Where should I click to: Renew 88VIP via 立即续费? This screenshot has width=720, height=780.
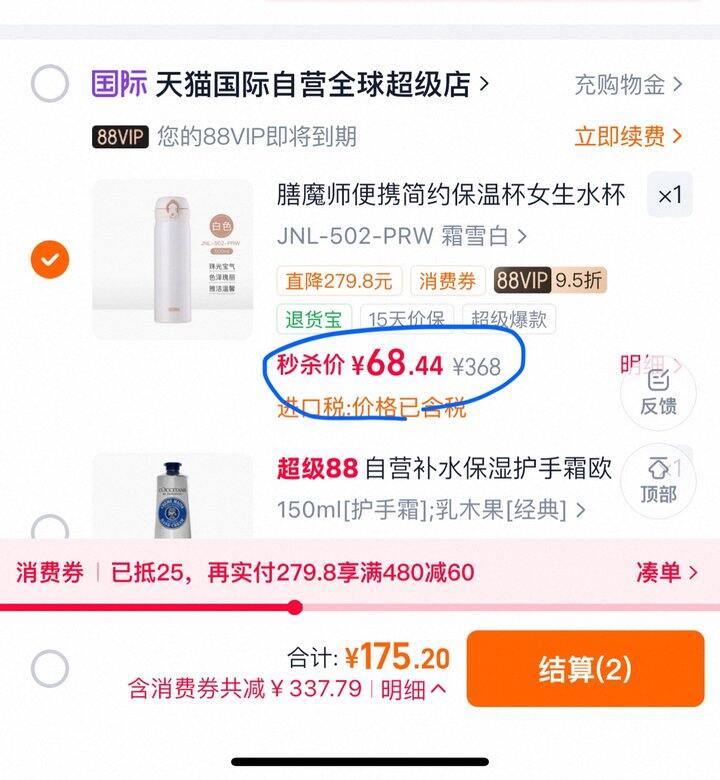point(628,136)
